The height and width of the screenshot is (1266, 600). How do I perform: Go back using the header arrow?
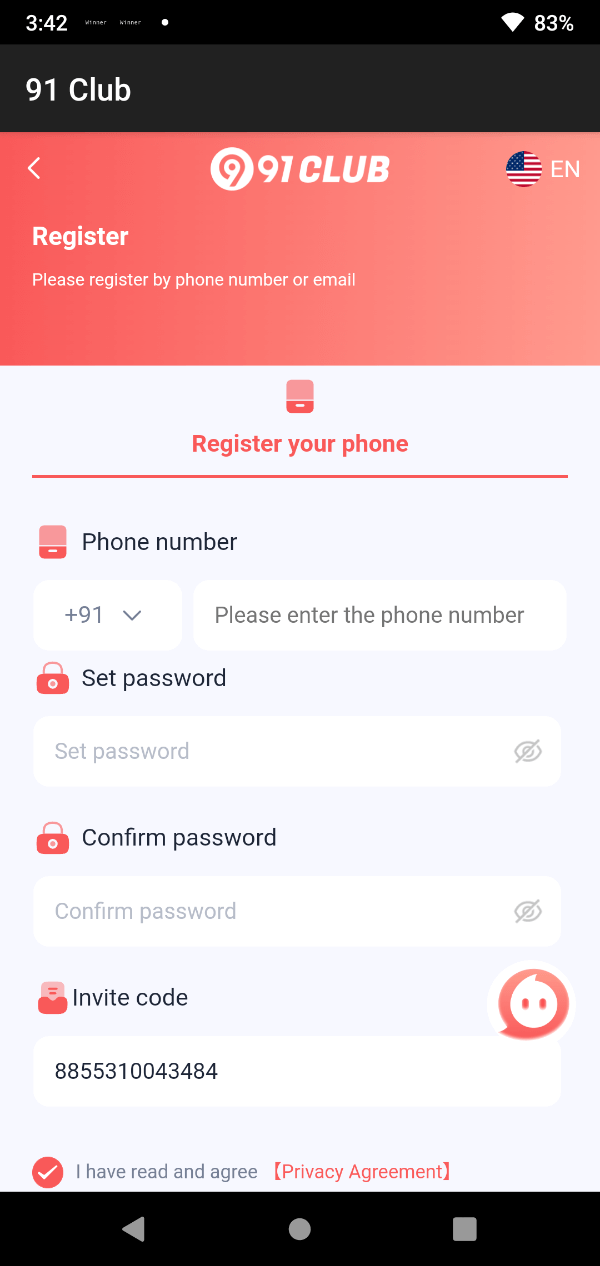tap(34, 168)
